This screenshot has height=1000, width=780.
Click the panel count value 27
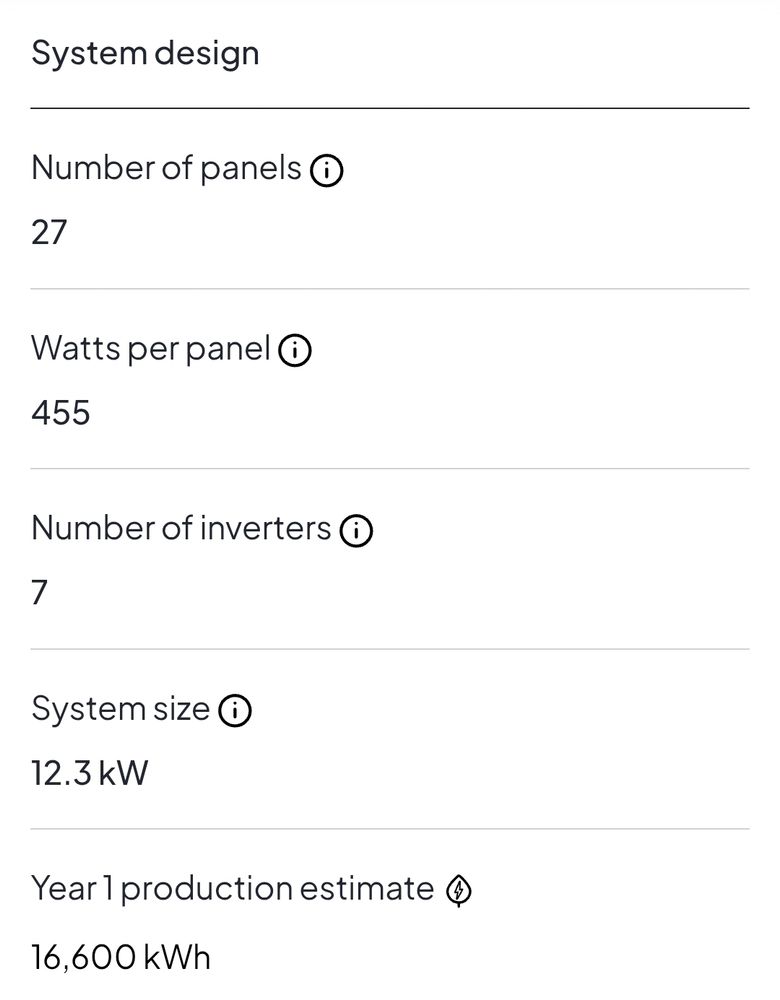click(x=50, y=233)
